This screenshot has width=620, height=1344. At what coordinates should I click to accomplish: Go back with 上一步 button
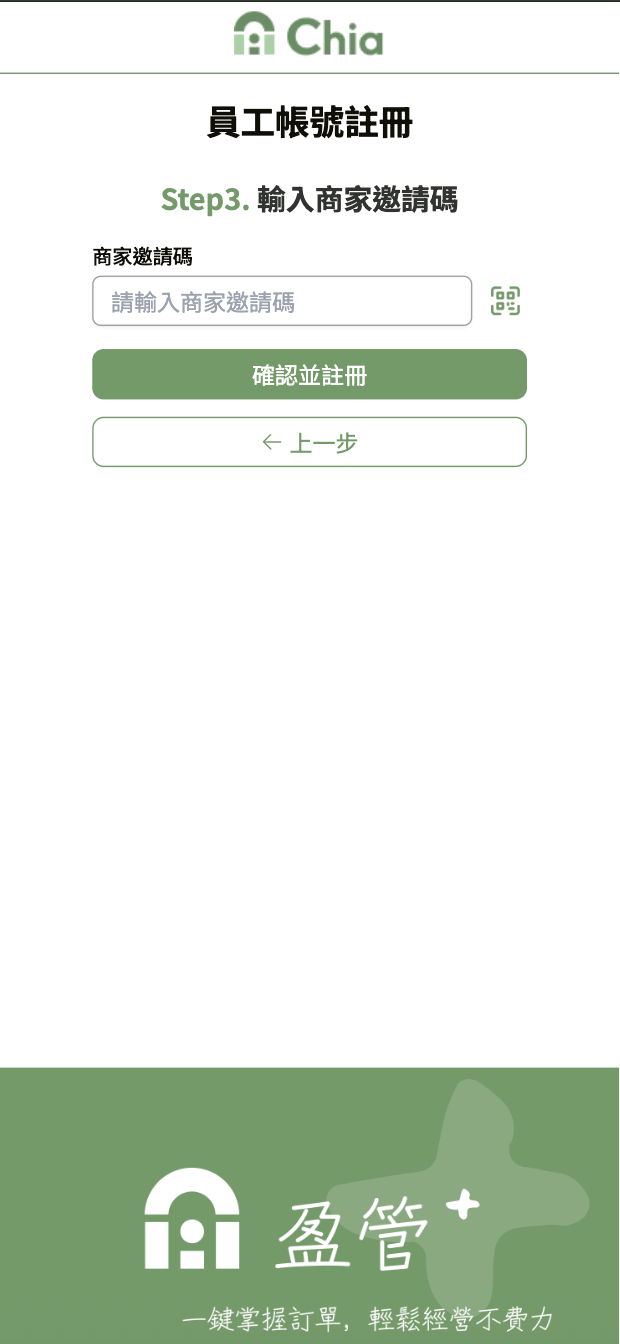pos(309,442)
